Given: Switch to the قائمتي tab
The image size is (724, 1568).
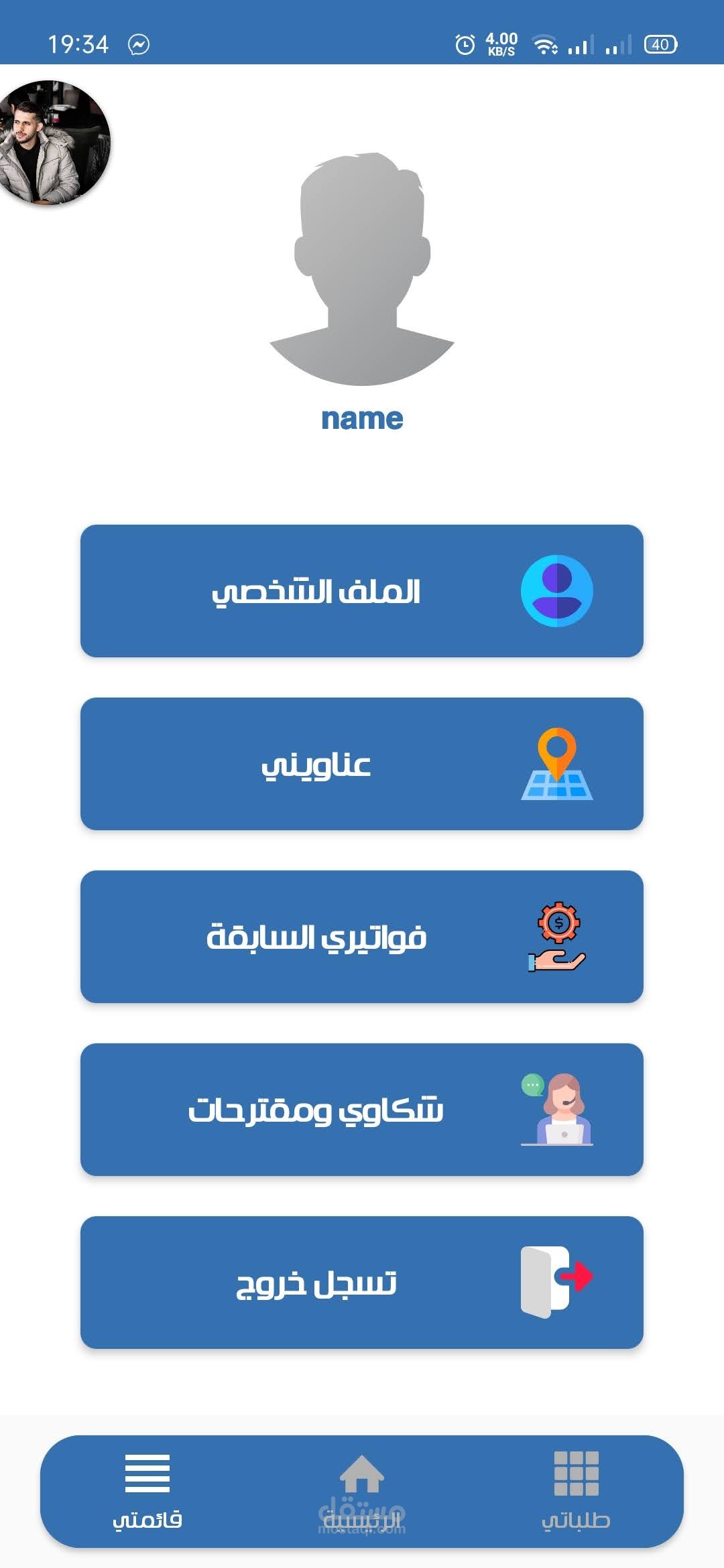Looking at the screenshot, I should tap(147, 1490).
